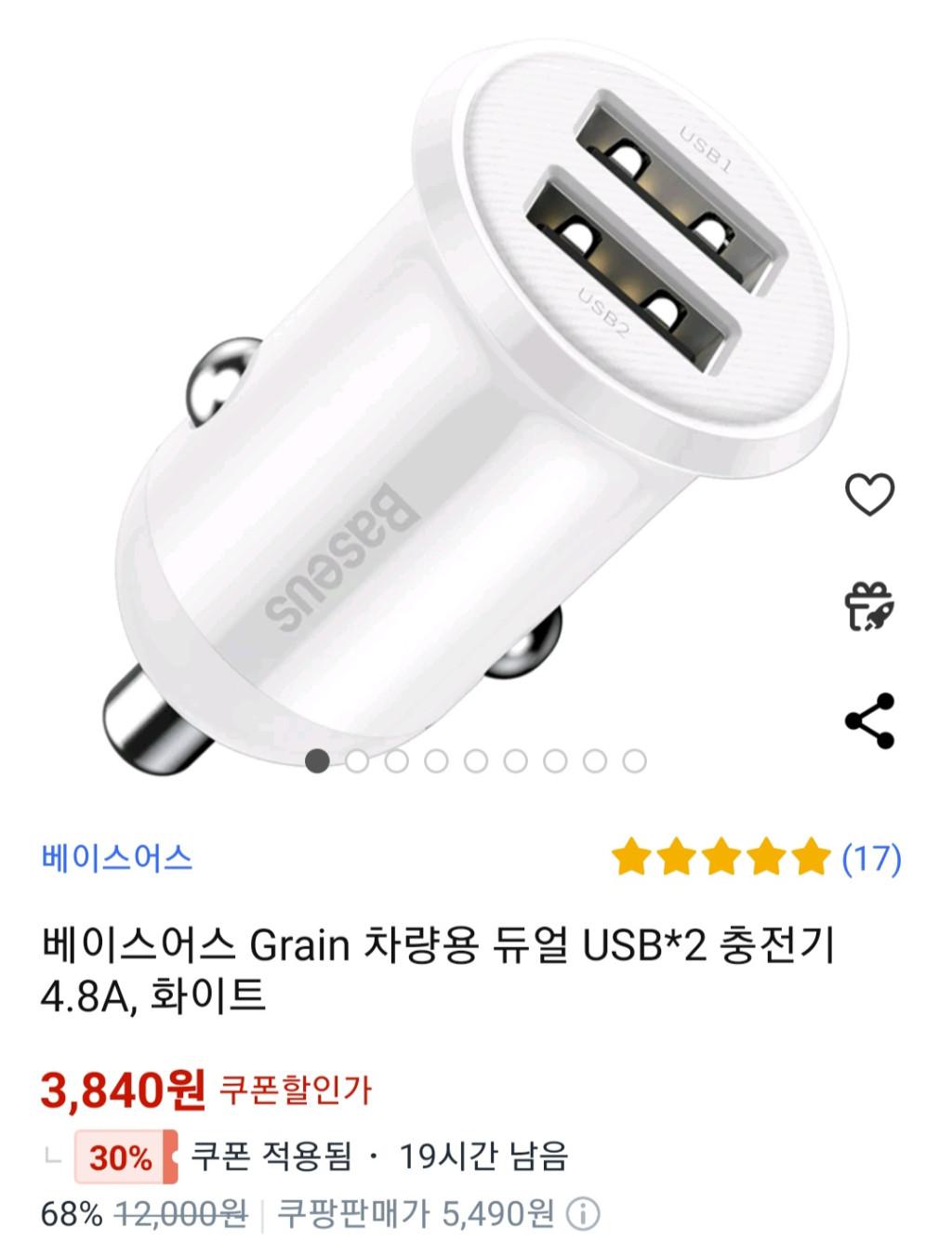
Task: Open the 베이스어스 brand link
Action: point(117,857)
